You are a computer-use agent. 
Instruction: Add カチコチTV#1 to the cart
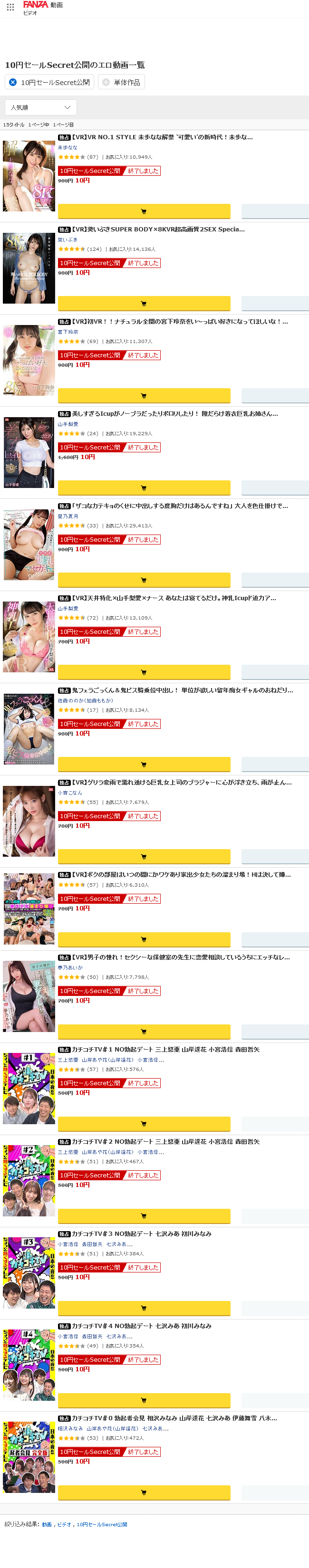pos(144,1124)
